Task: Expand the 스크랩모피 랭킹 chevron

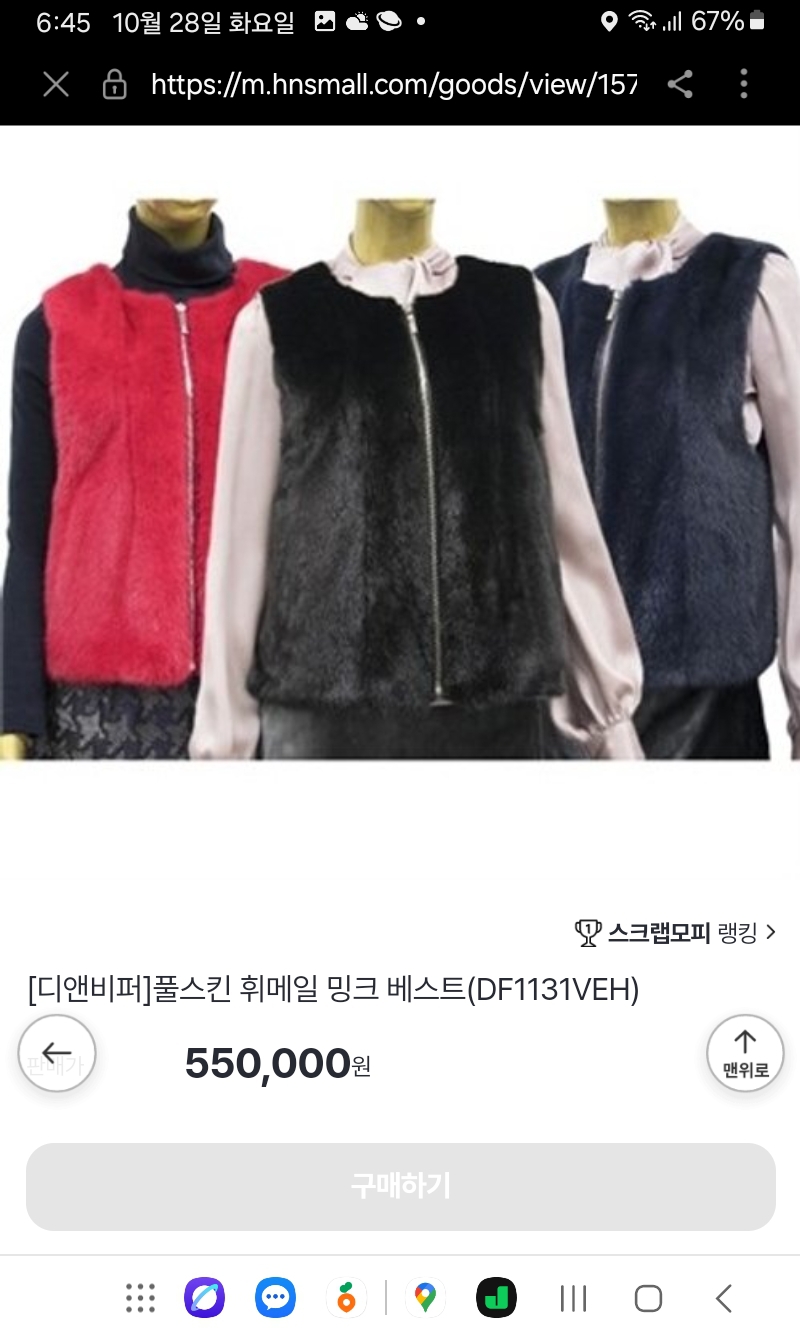Action: click(770, 931)
